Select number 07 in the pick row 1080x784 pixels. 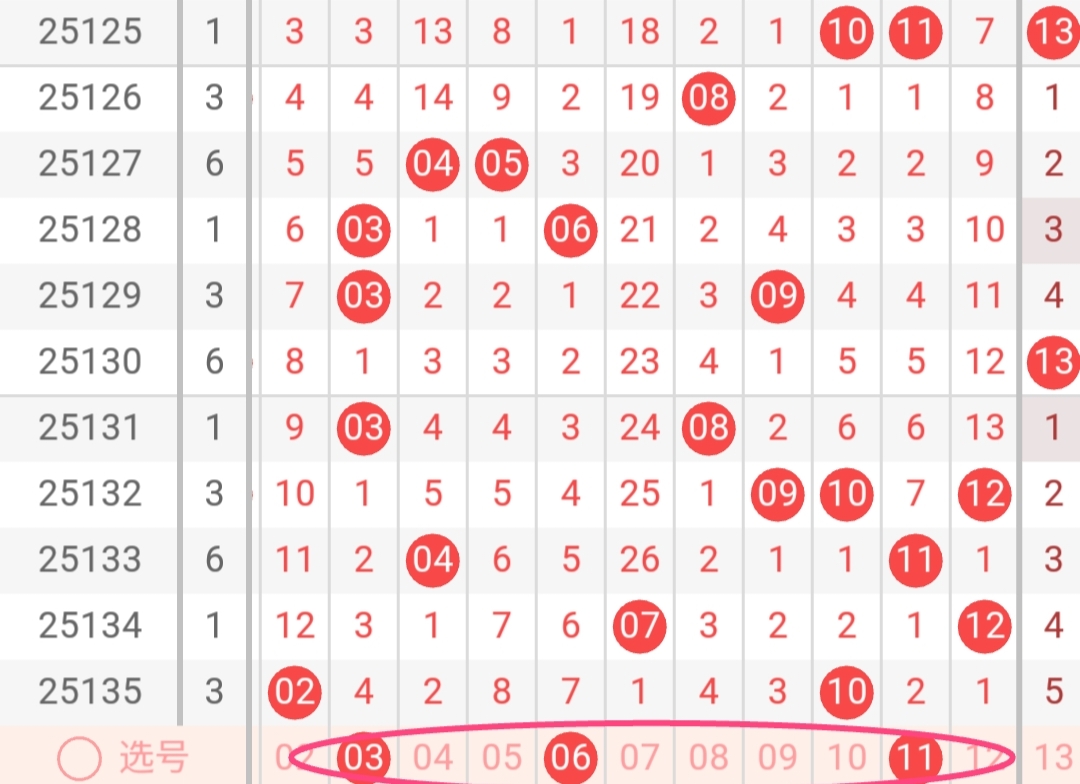639,758
